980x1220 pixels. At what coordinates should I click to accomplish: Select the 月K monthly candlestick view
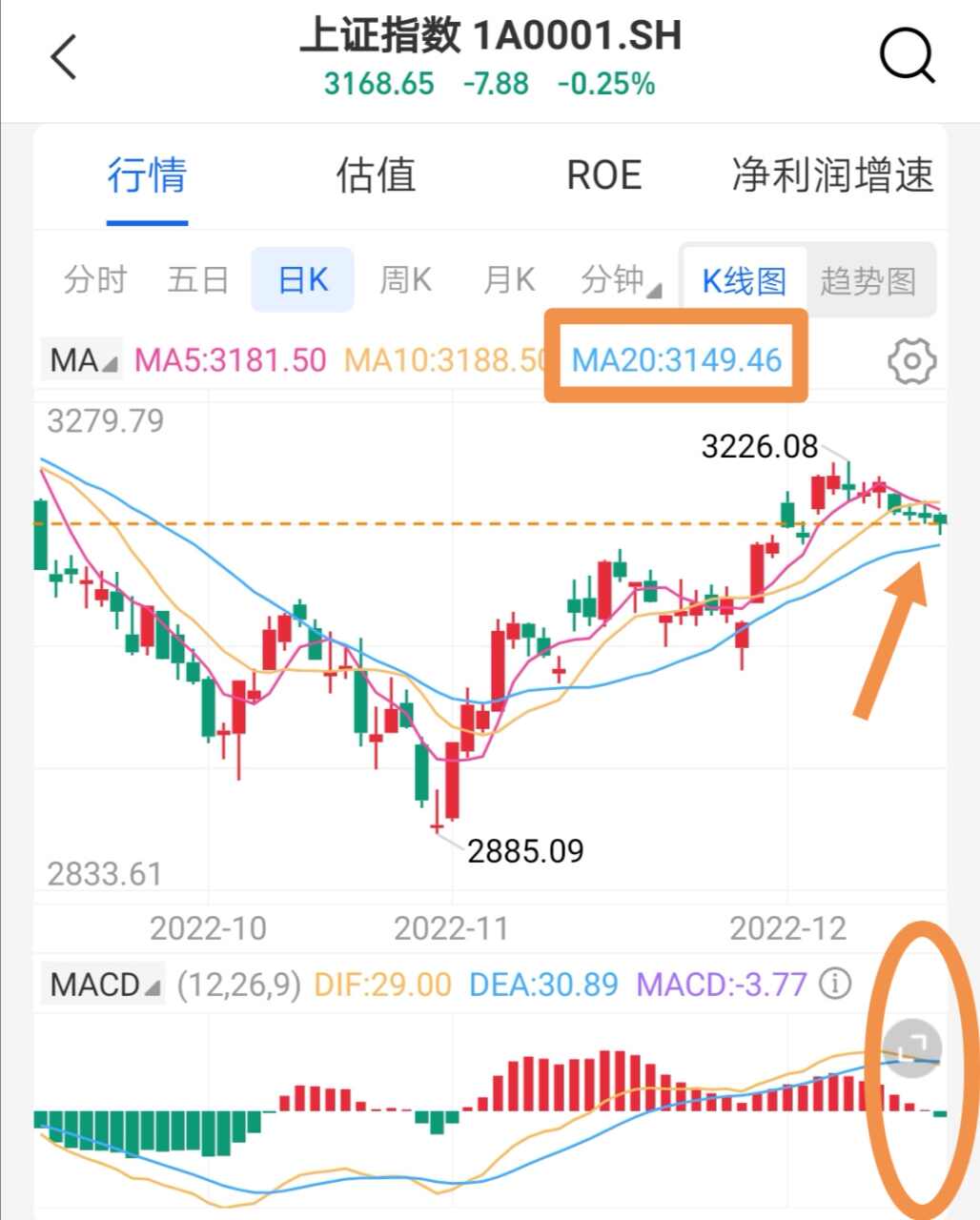click(x=506, y=279)
